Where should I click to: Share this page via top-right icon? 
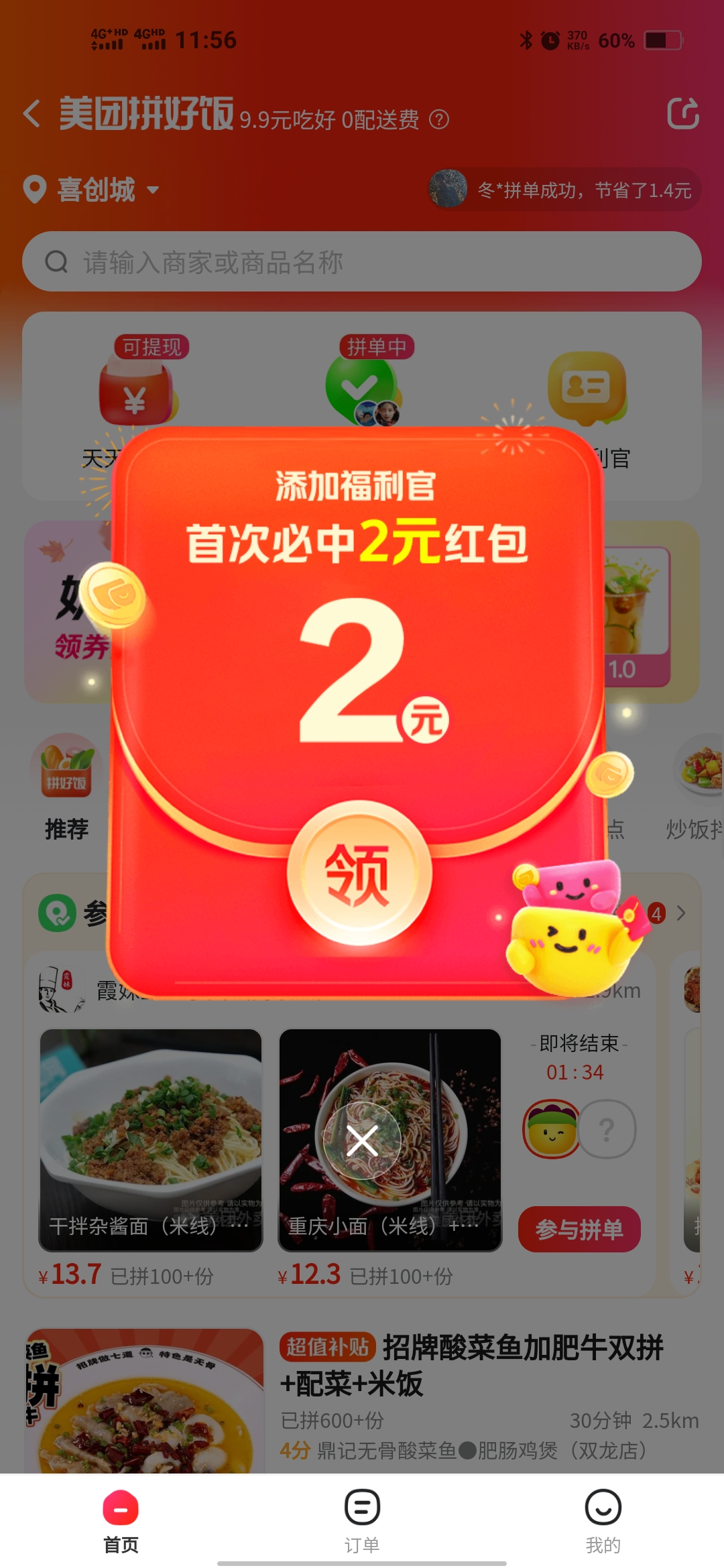[x=683, y=113]
